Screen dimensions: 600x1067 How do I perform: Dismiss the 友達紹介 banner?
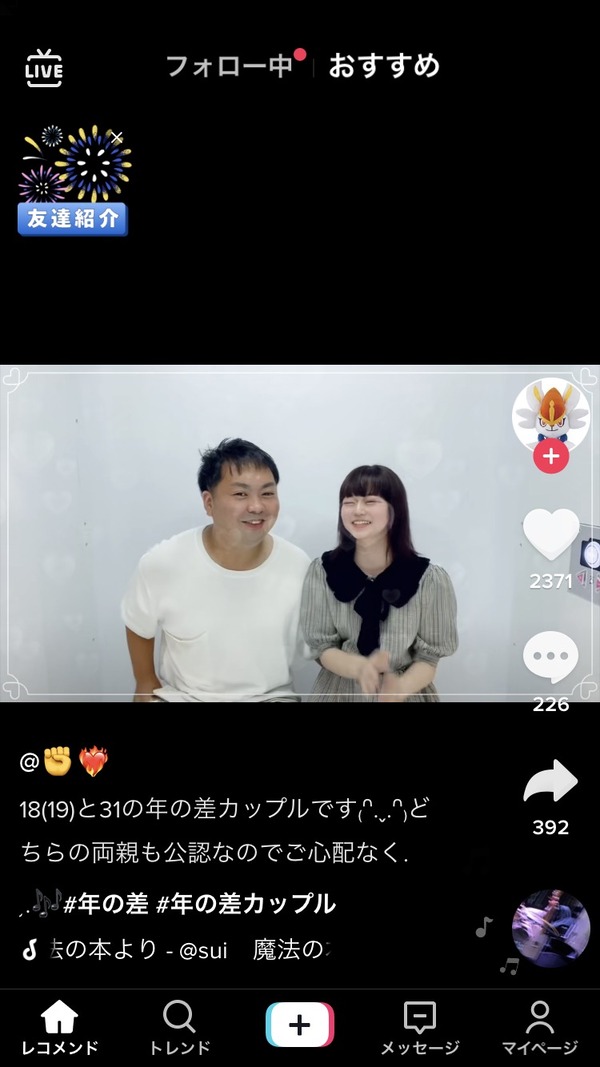point(117,137)
